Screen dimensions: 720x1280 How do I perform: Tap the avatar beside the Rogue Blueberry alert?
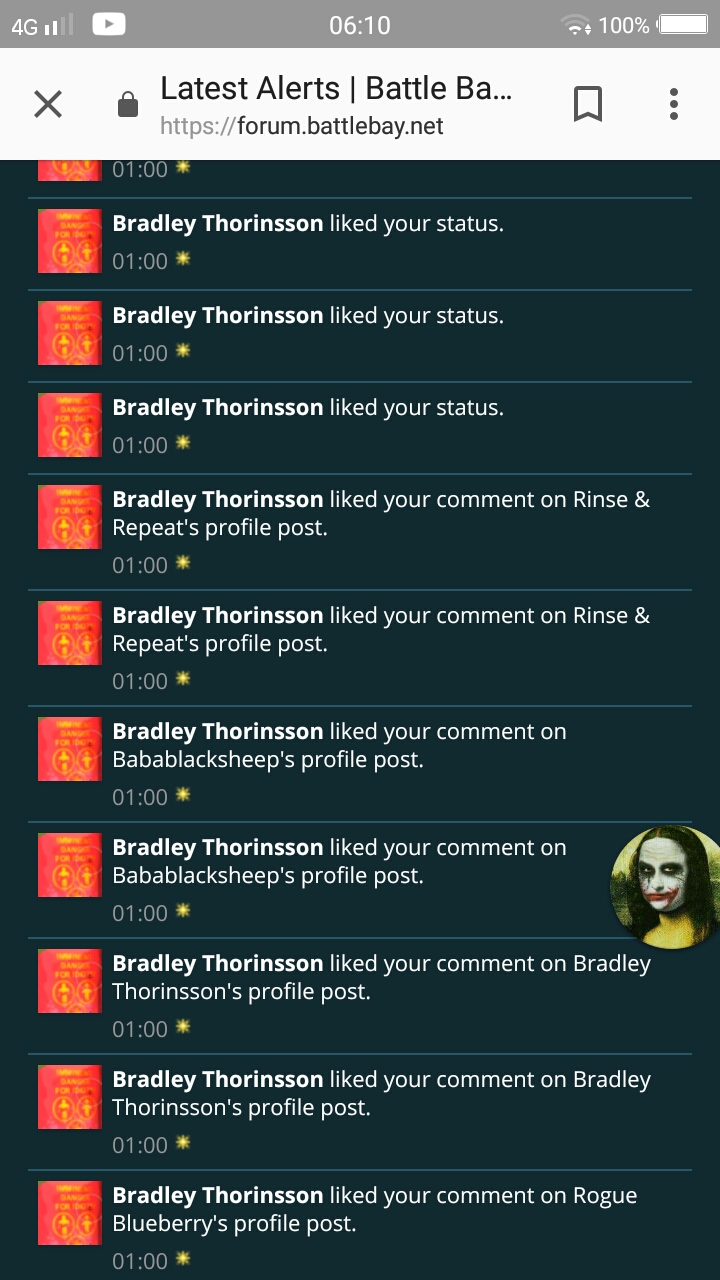(70, 1212)
